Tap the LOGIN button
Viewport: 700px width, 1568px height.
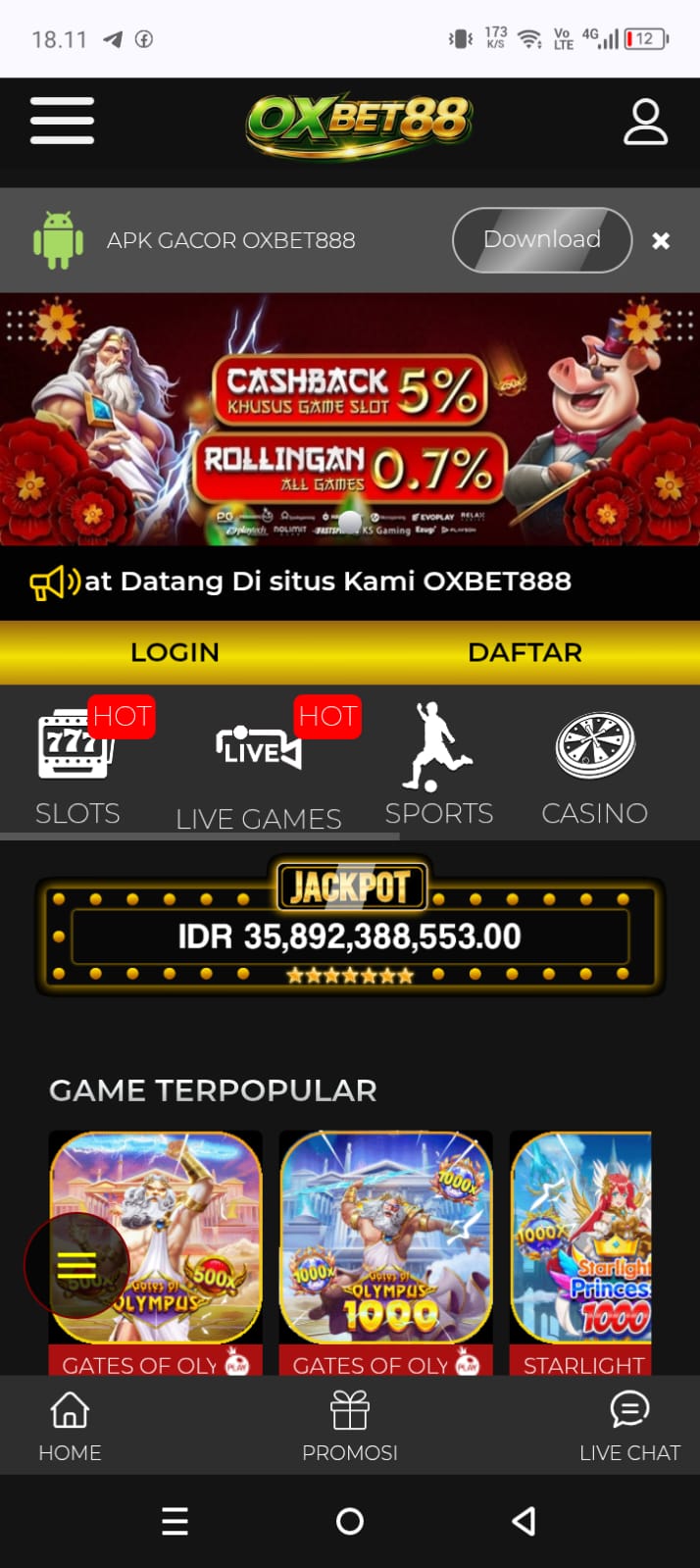click(x=175, y=652)
